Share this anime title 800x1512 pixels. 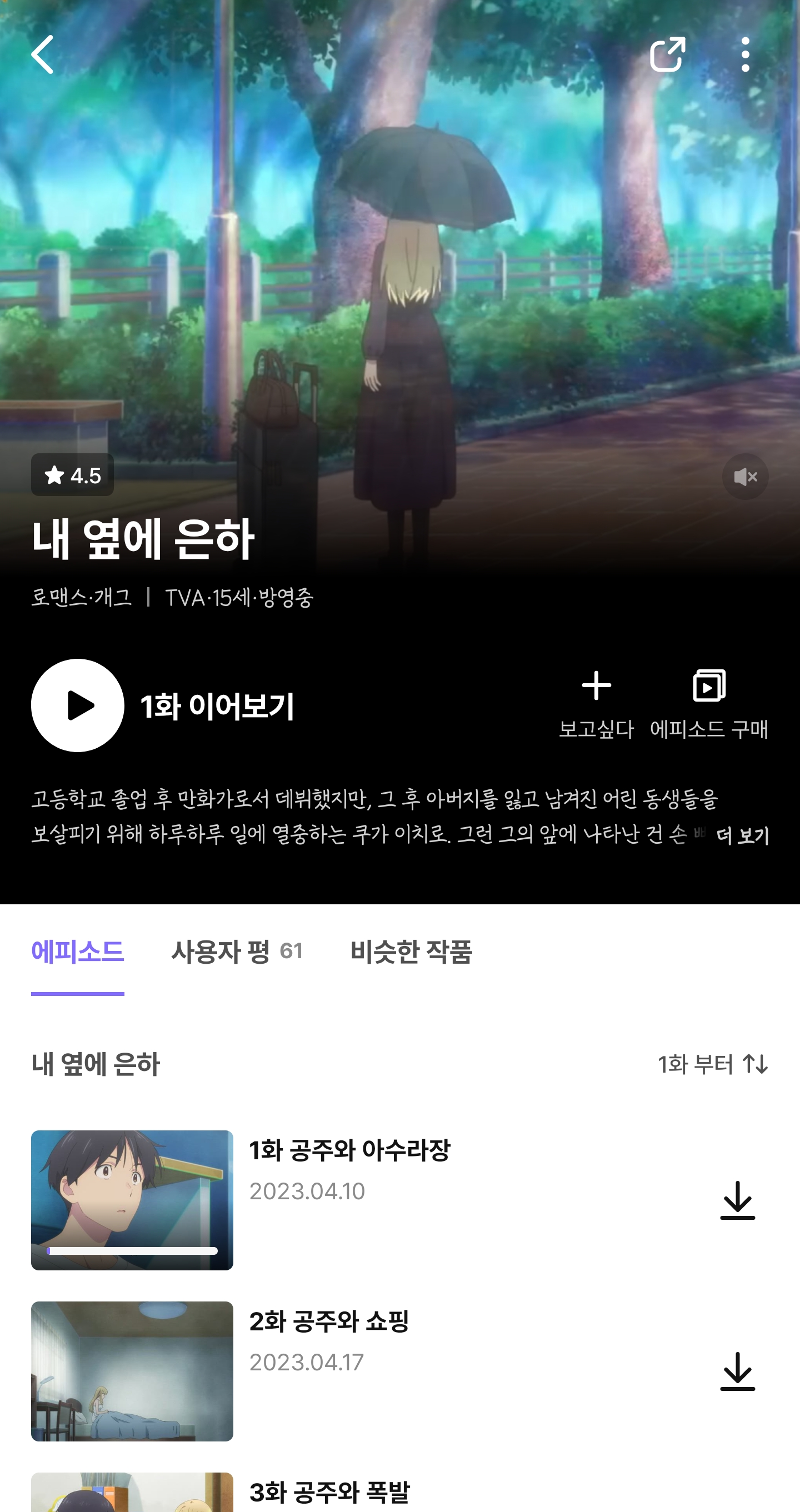(x=667, y=54)
